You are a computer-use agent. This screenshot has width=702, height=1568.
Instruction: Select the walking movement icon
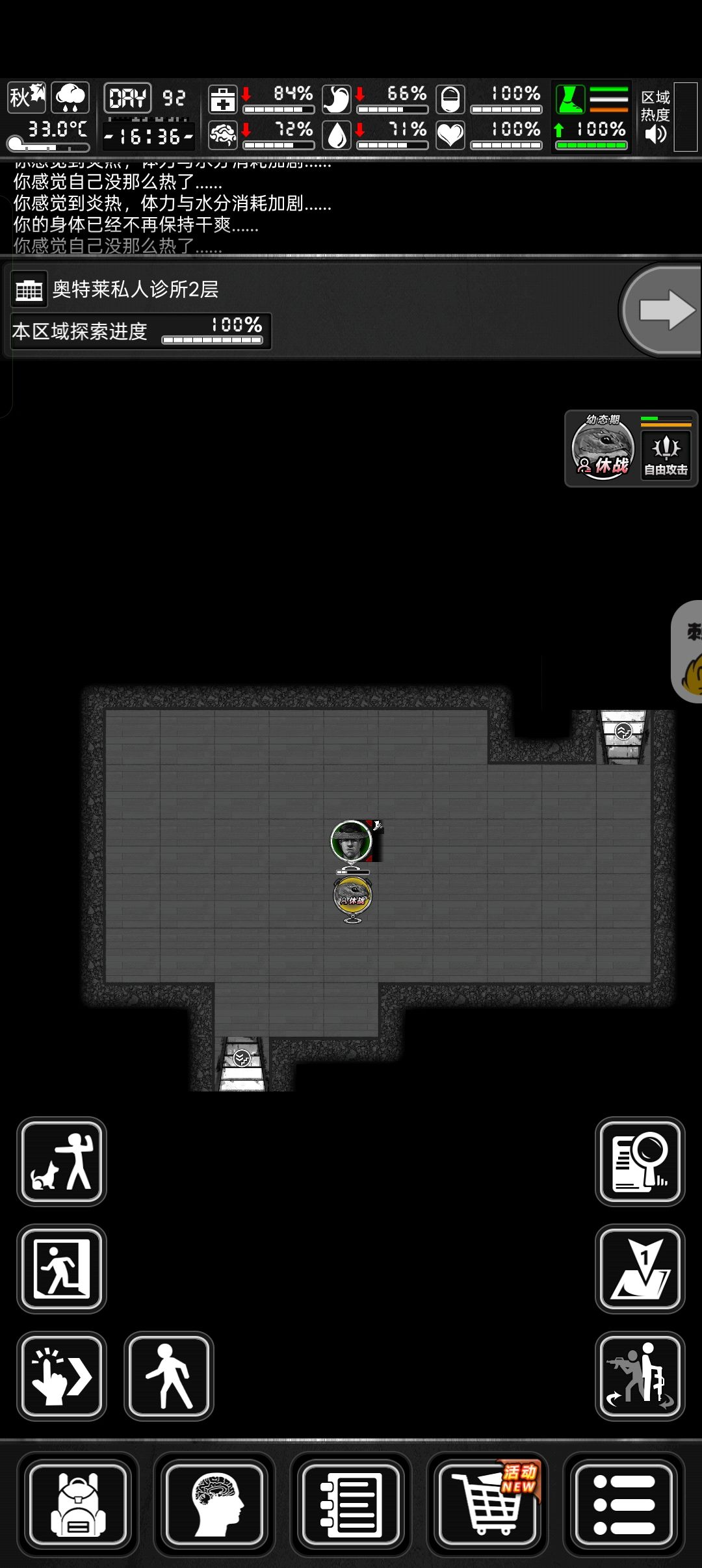click(x=169, y=1376)
